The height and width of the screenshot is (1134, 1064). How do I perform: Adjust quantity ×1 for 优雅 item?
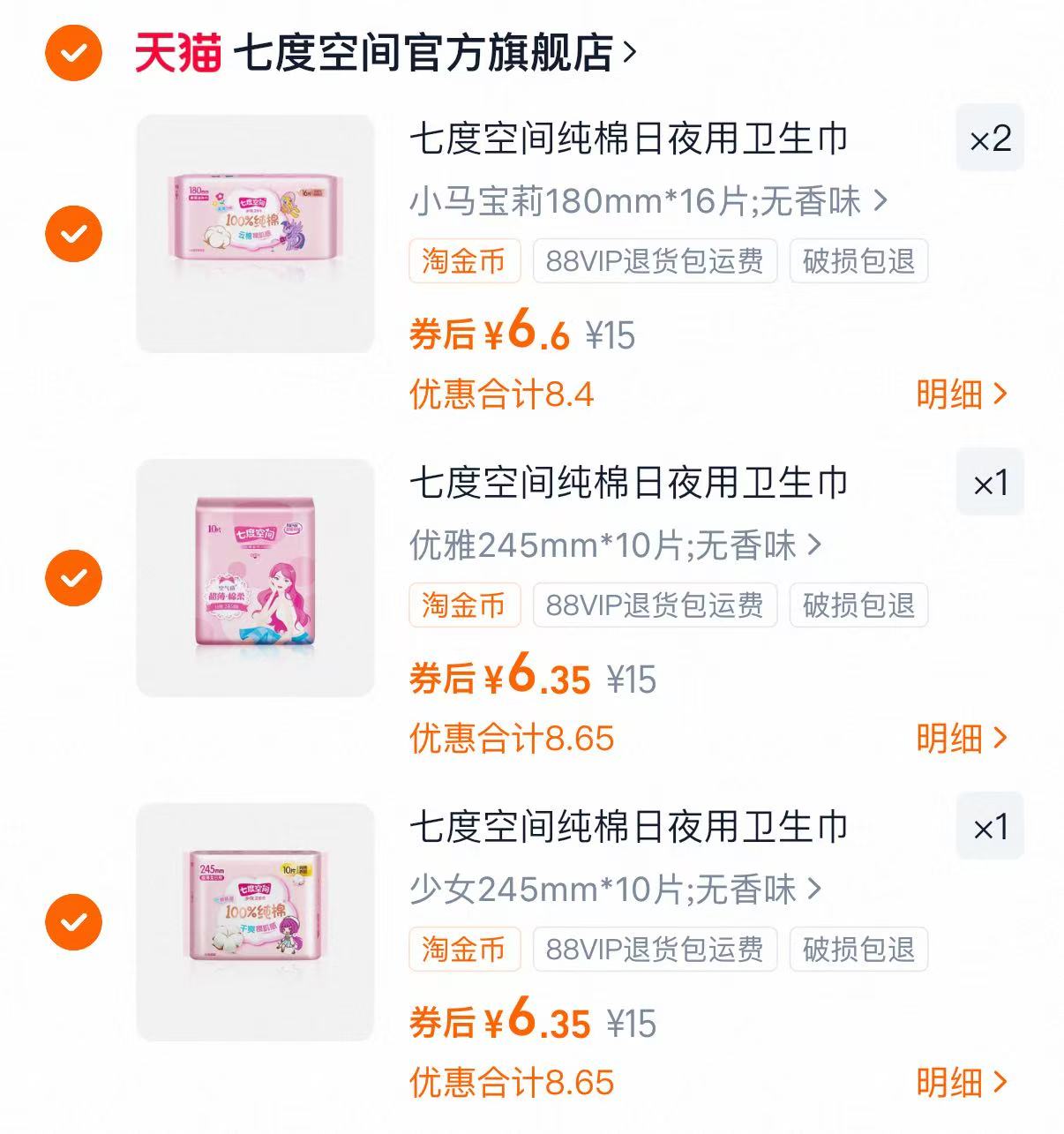pyautogui.click(x=990, y=483)
